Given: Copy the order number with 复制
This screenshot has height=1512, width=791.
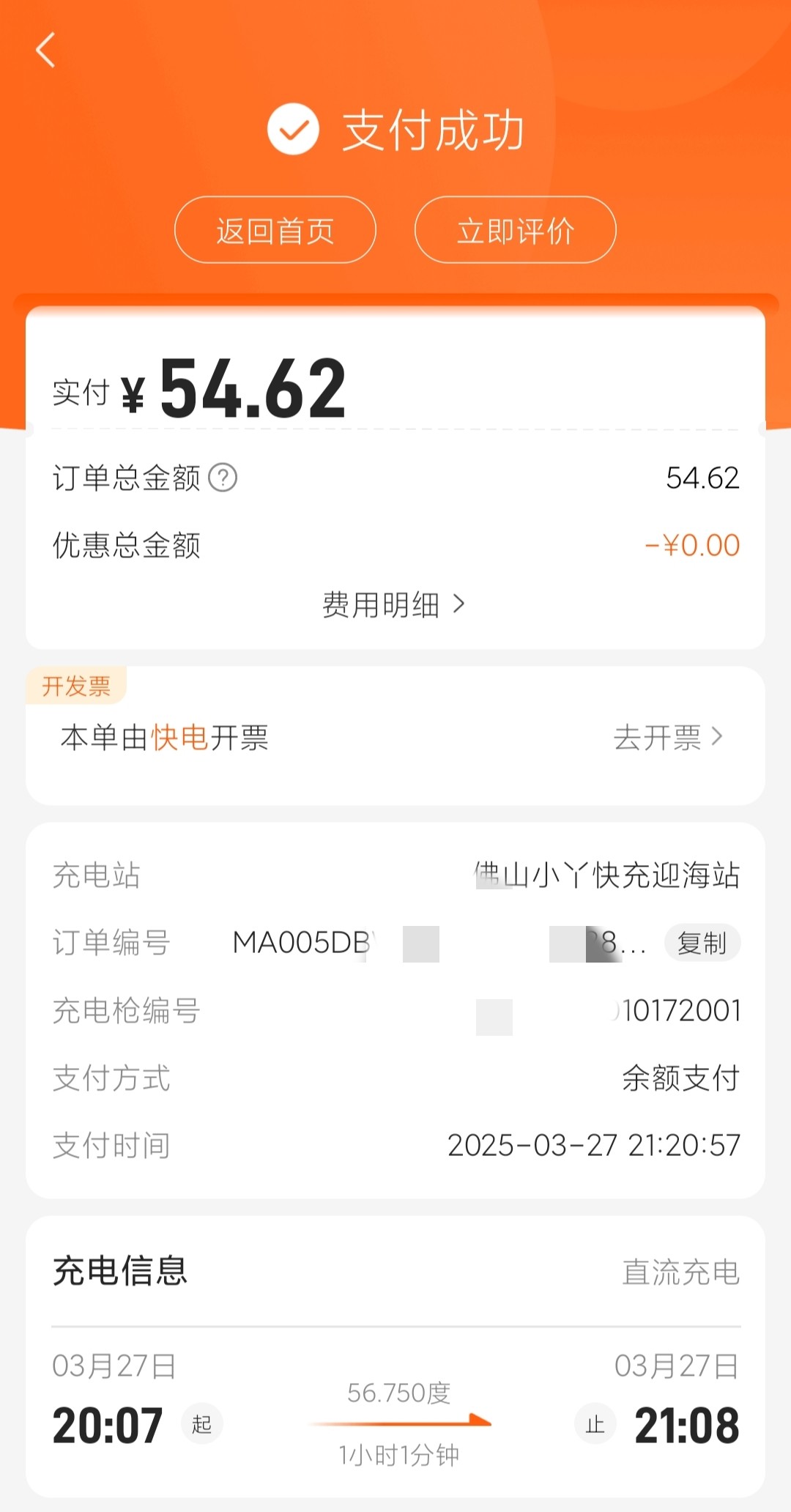Looking at the screenshot, I should 702,943.
